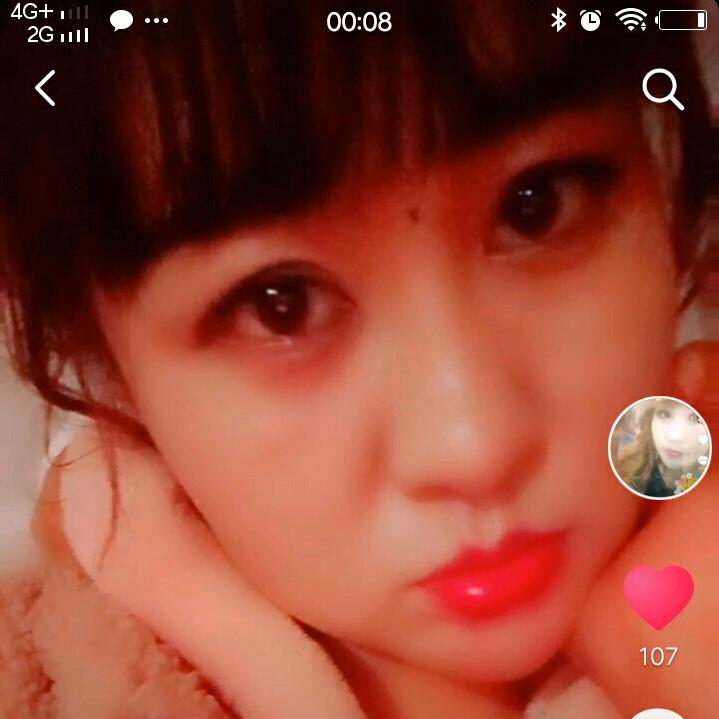
Task: Open the search magnifier icon
Action: coord(662,90)
